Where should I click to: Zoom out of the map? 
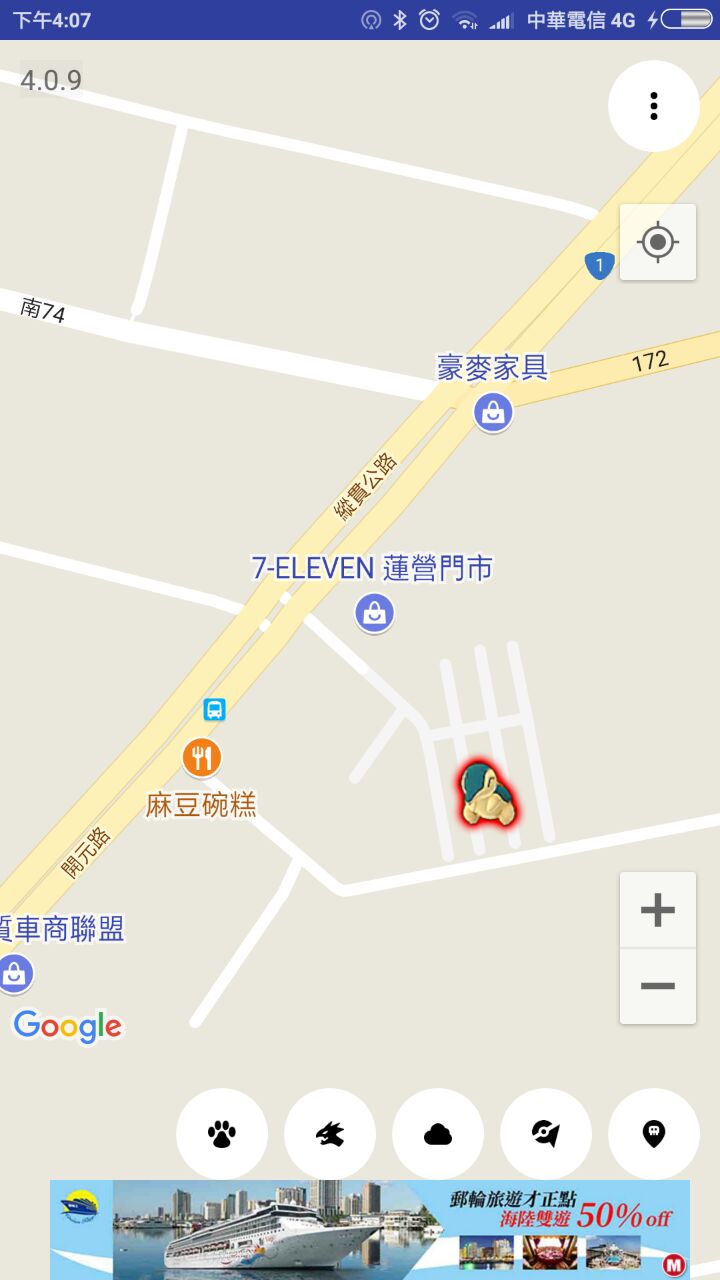point(658,986)
